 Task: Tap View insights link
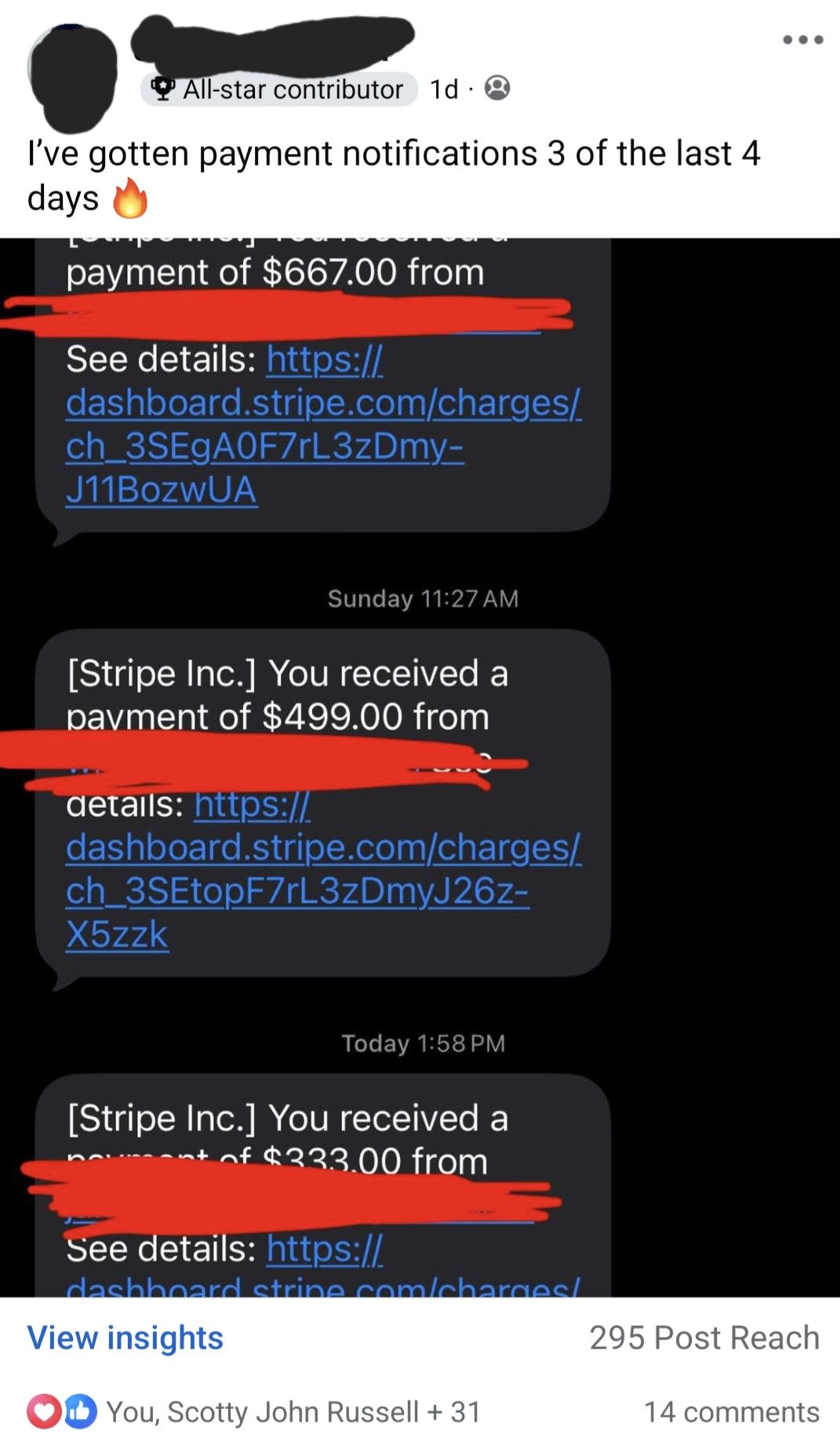tap(125, 1338)
